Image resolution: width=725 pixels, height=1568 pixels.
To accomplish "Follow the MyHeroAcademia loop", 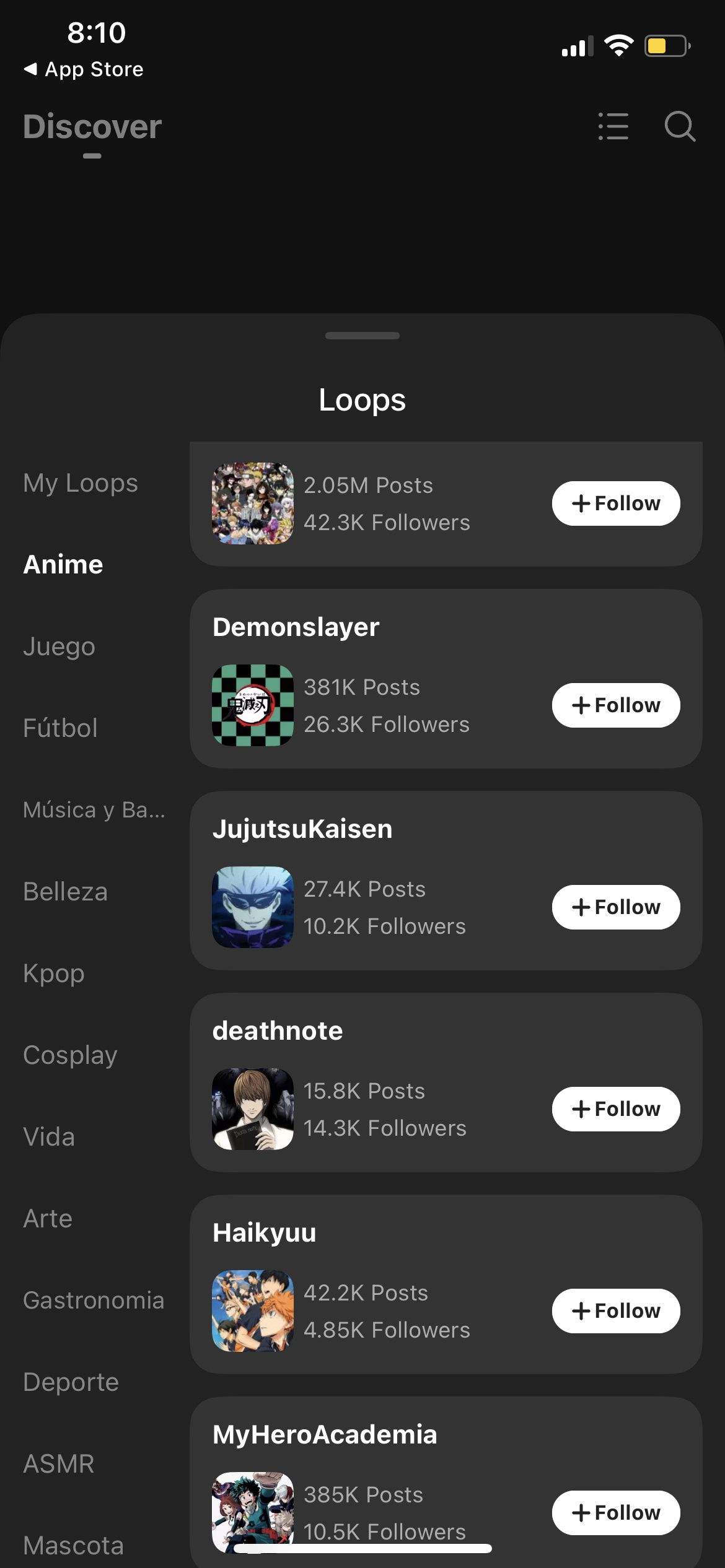I will [616, 1513].
